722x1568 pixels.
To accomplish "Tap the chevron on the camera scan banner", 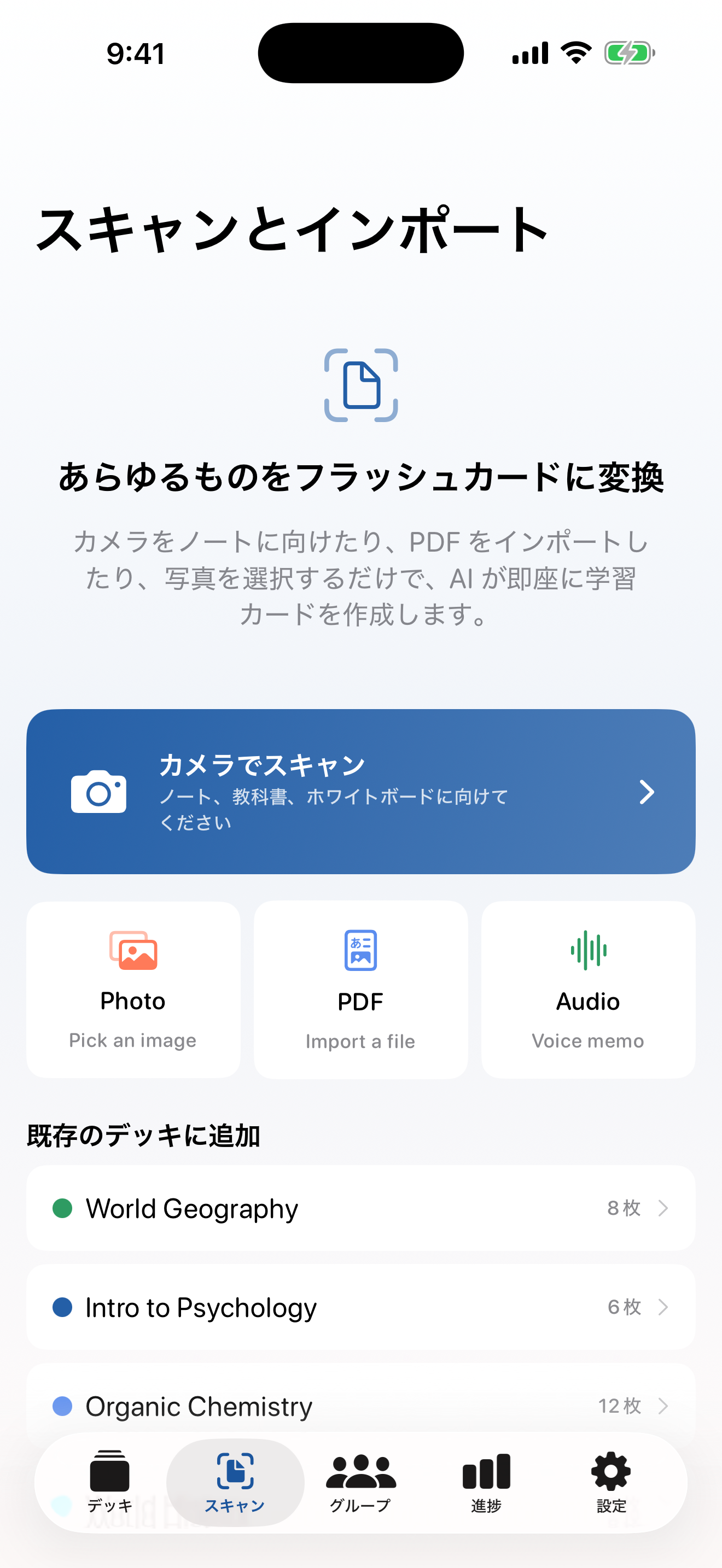I will pyautogui.click(x=647, y=793).
